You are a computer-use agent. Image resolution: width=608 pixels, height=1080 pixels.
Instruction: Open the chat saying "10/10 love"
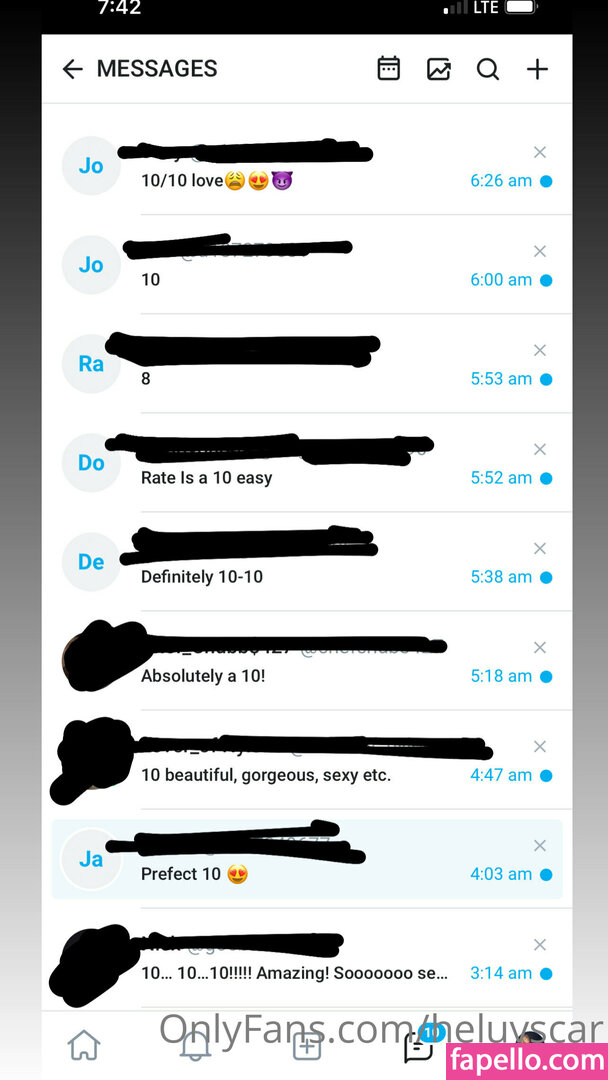300,181
